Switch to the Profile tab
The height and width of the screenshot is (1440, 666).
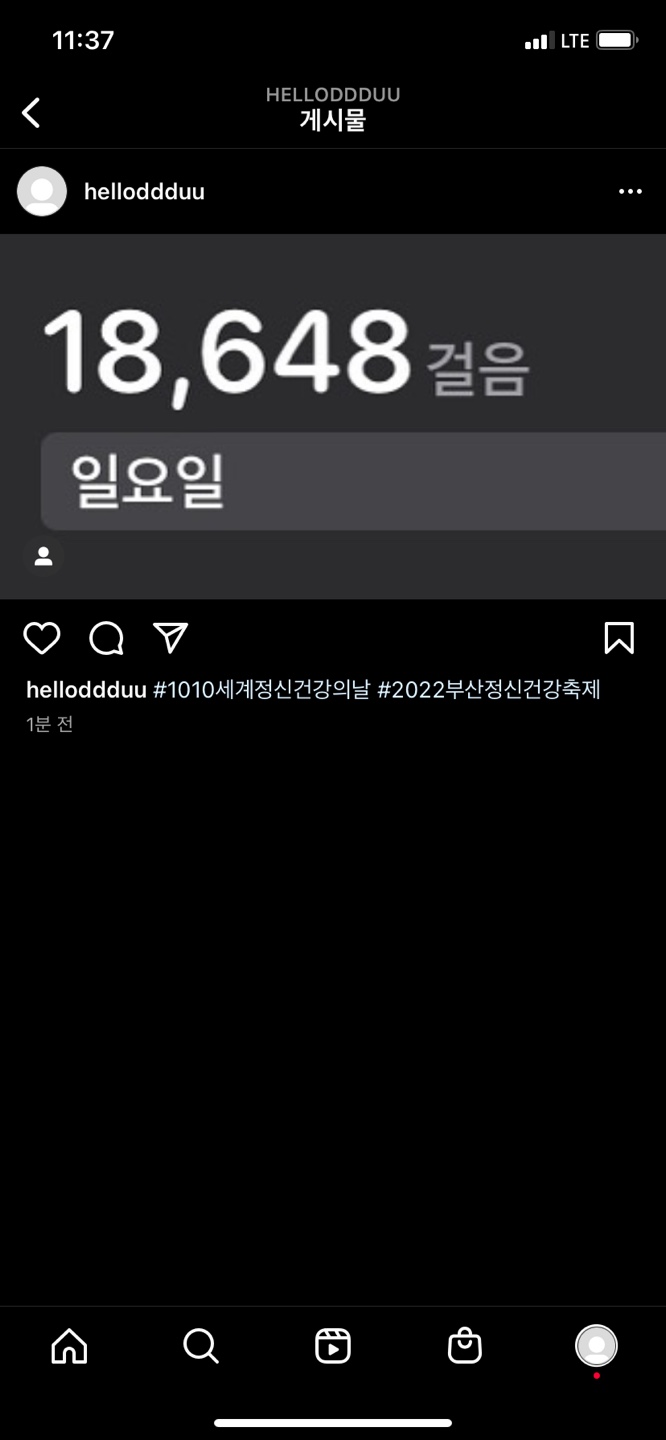596,1346
